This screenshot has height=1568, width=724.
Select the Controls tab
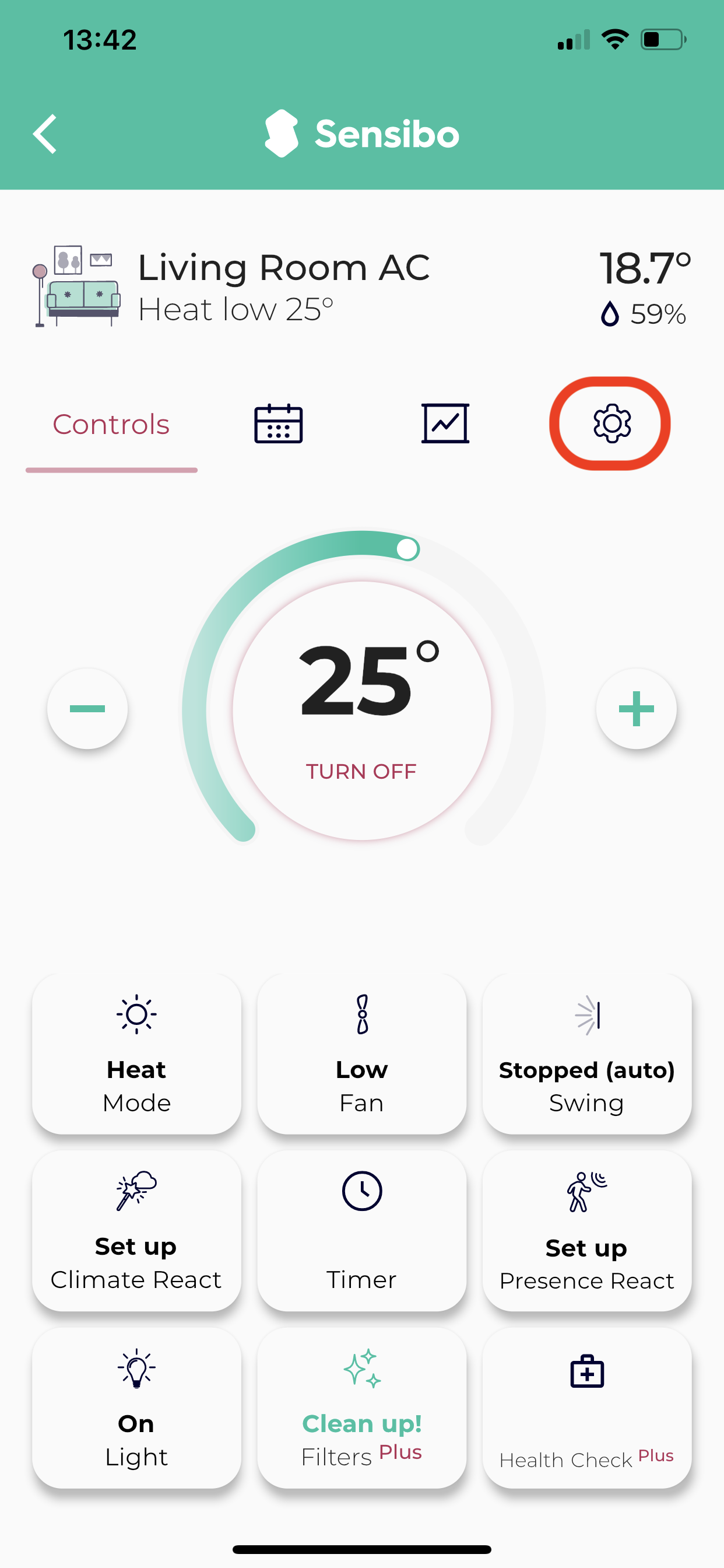[x=111, y=425]
